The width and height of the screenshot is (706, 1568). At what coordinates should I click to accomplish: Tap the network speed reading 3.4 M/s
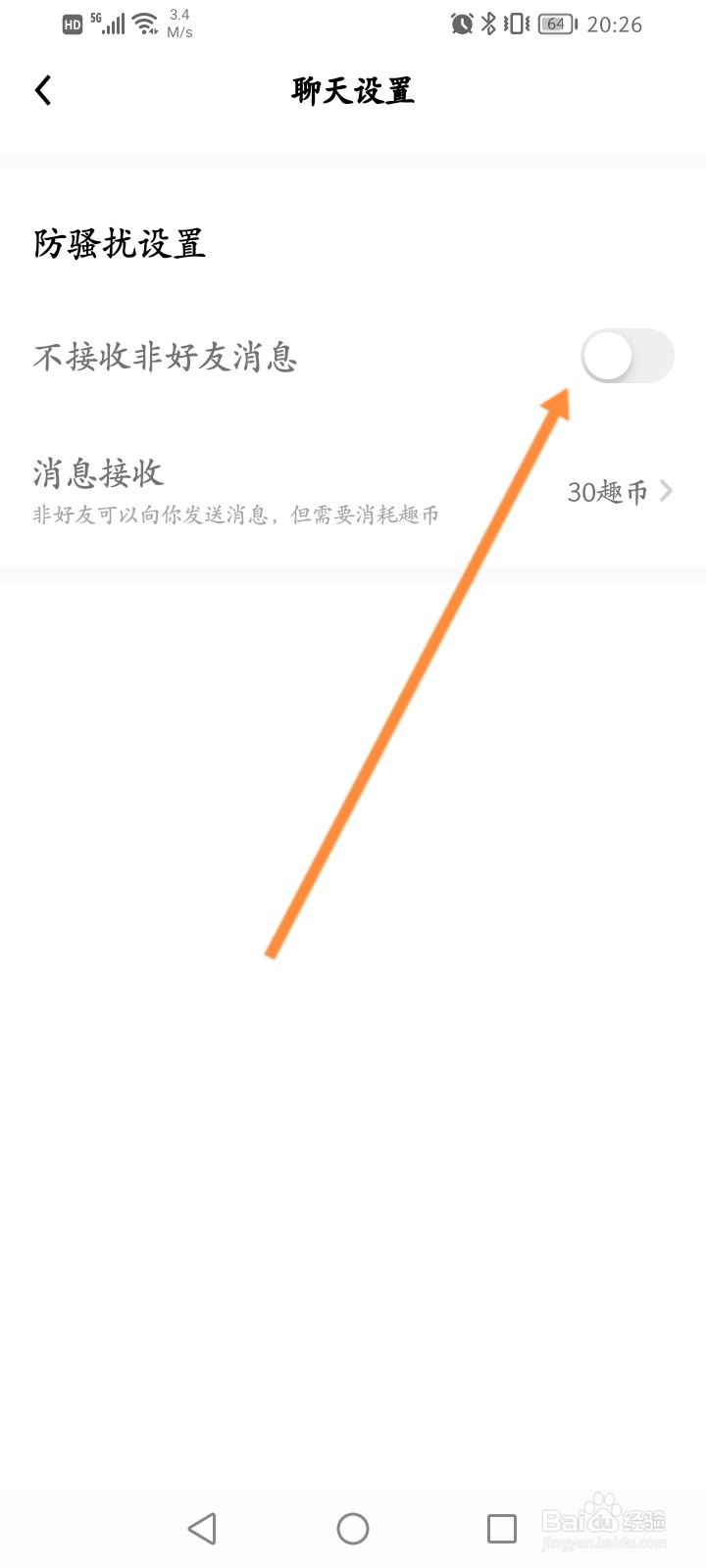tap(178, 24)
